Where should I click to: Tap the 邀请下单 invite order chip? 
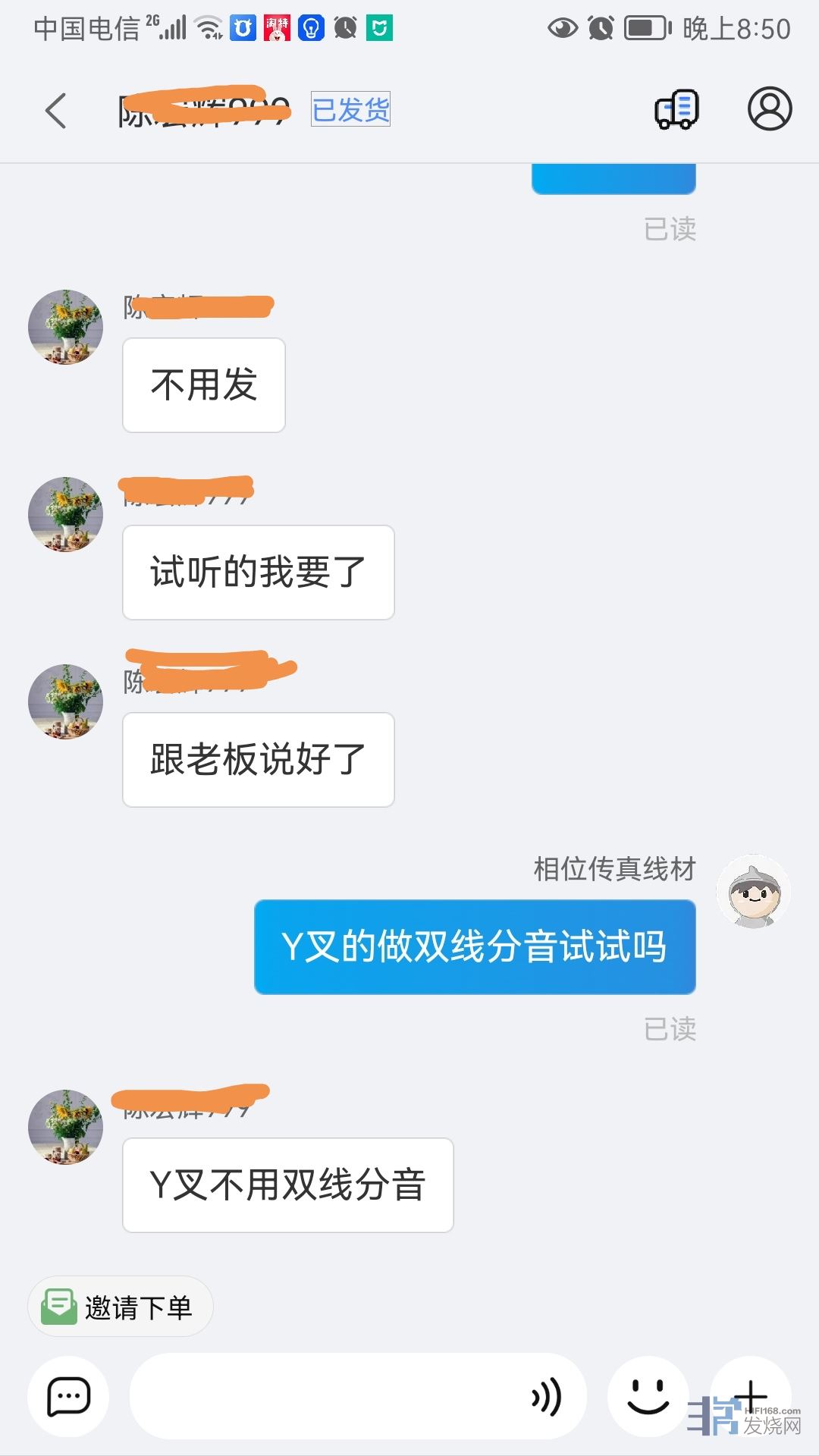coord(121,1307)
